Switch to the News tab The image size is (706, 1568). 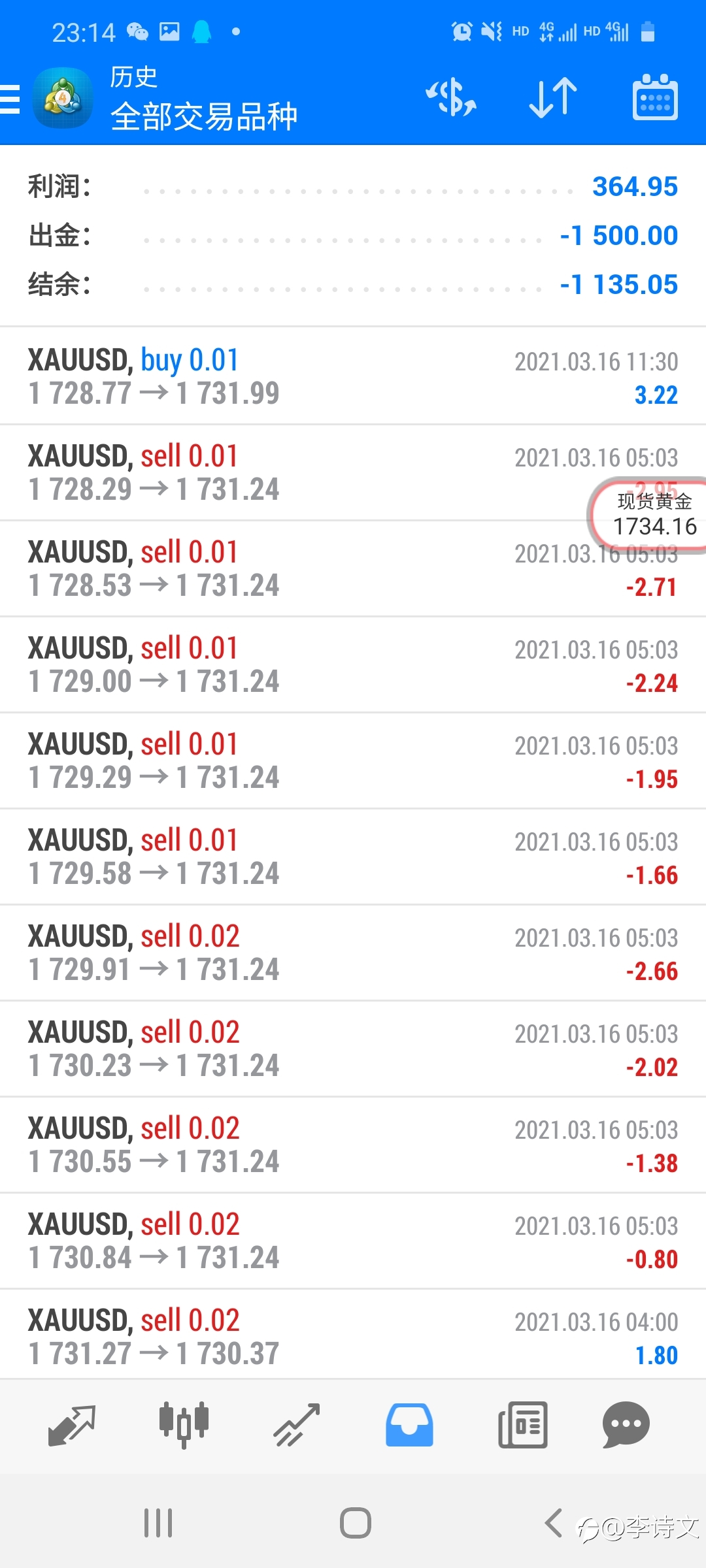point(522,1425)
